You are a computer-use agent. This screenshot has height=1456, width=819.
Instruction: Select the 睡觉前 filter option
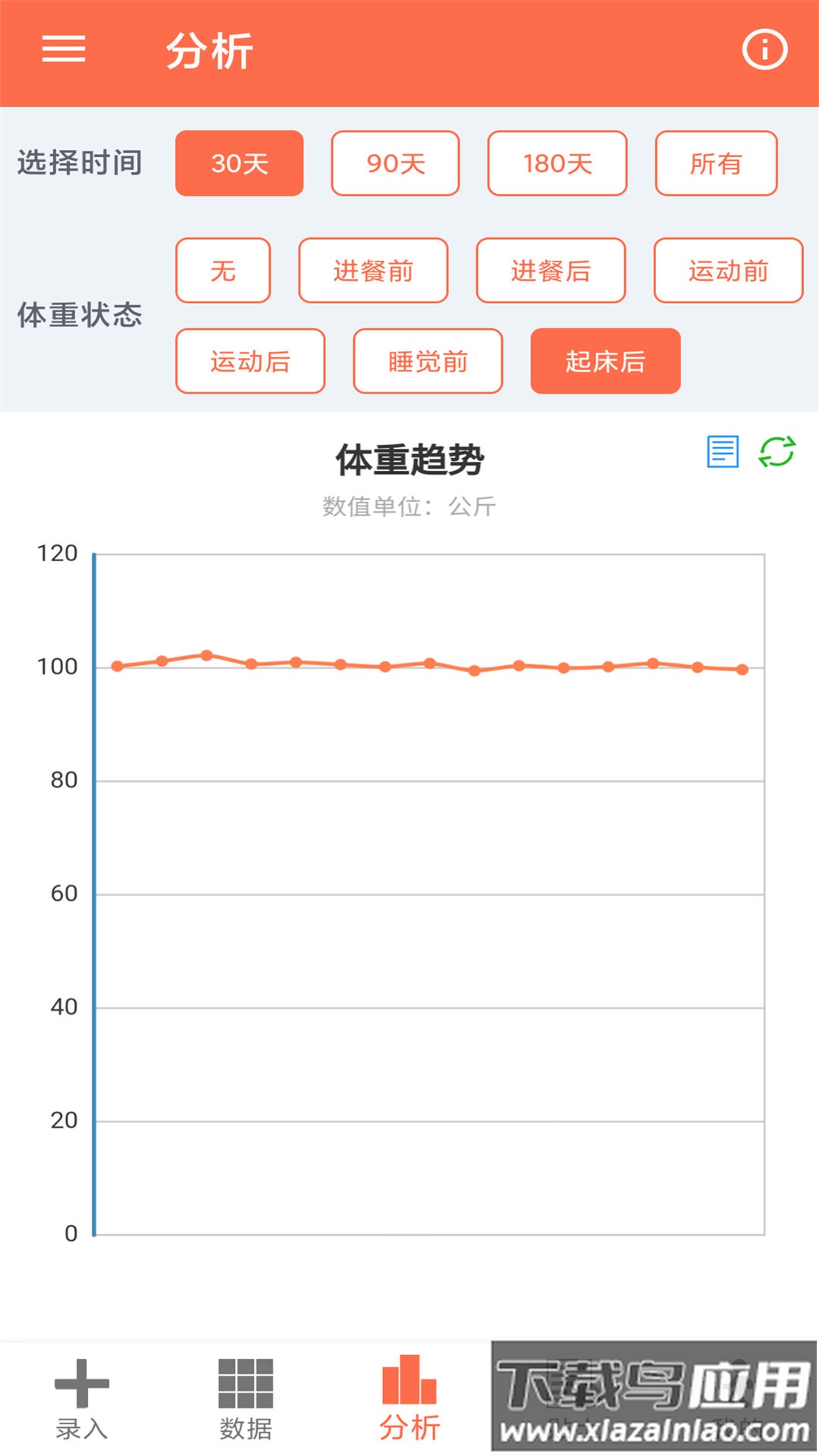point(427,362)
